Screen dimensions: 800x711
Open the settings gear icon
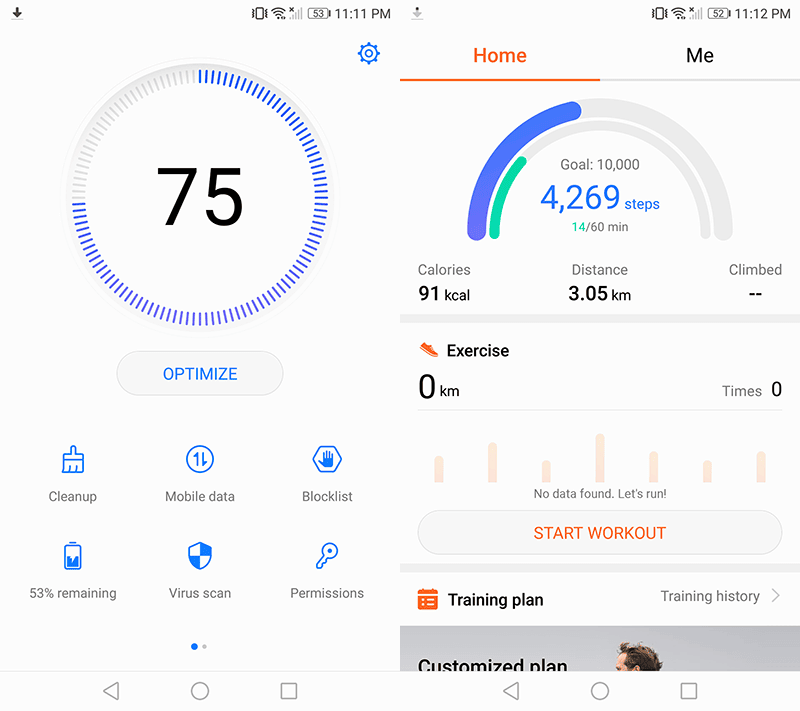pyautogui.click(x=368, y=54)
